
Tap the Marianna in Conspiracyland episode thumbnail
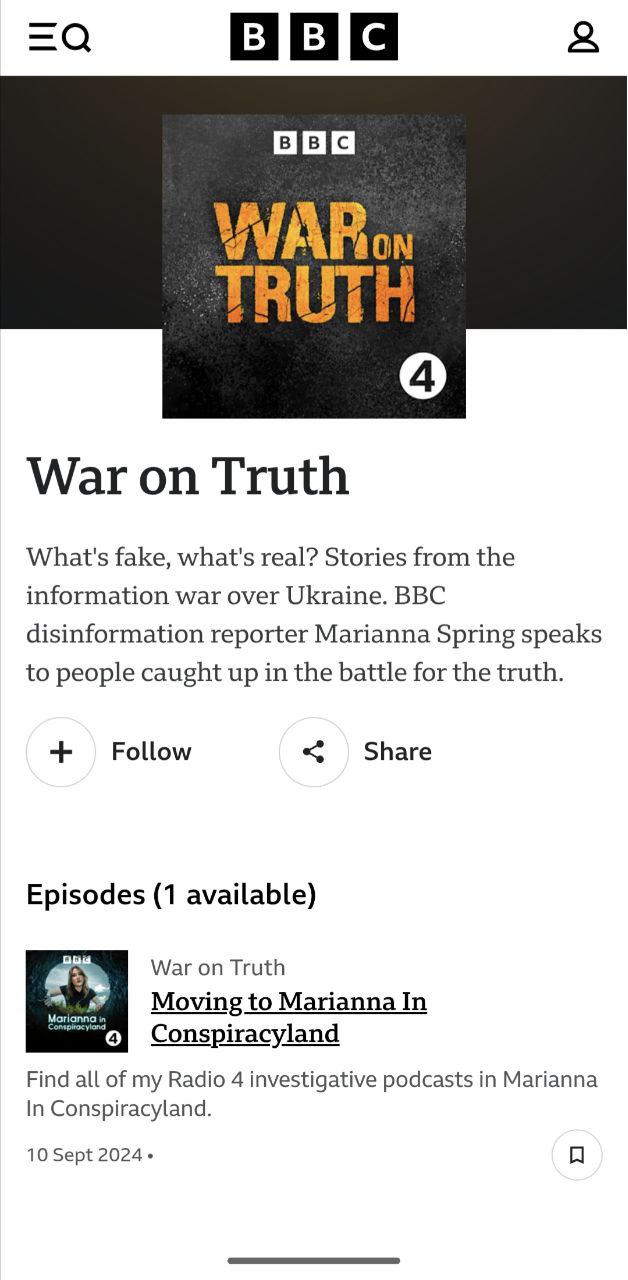77,1001
